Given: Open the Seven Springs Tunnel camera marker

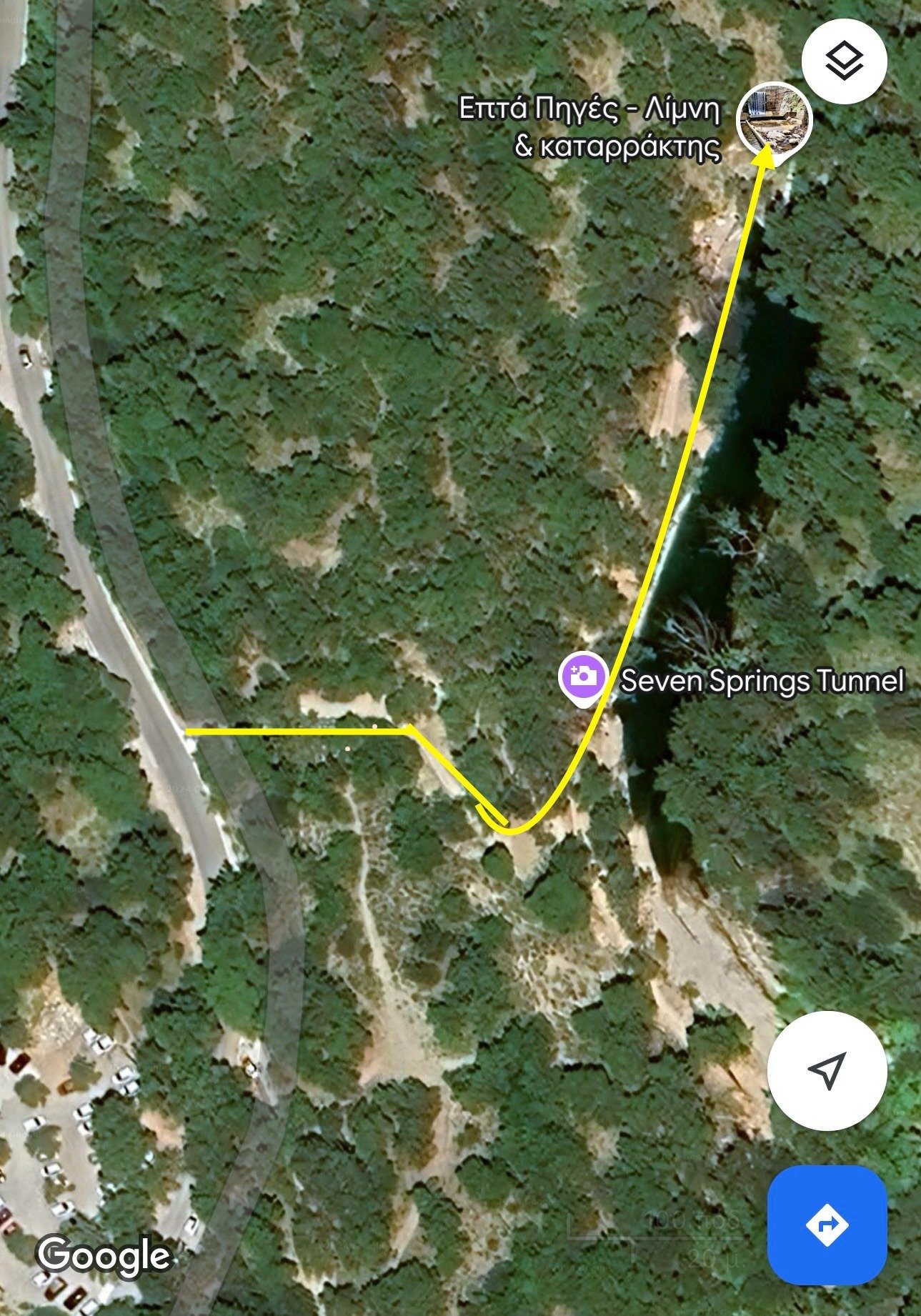Looking at the screenshot, I should point(582,675).
